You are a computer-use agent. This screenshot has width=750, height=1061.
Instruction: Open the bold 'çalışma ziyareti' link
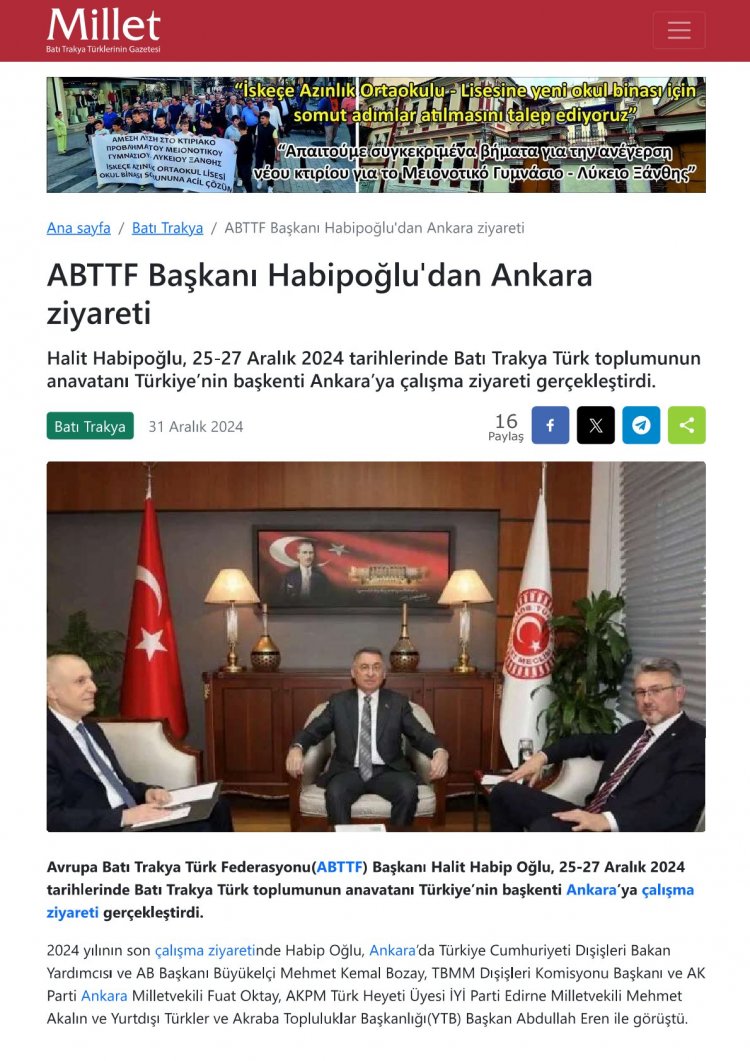point(668,889)
